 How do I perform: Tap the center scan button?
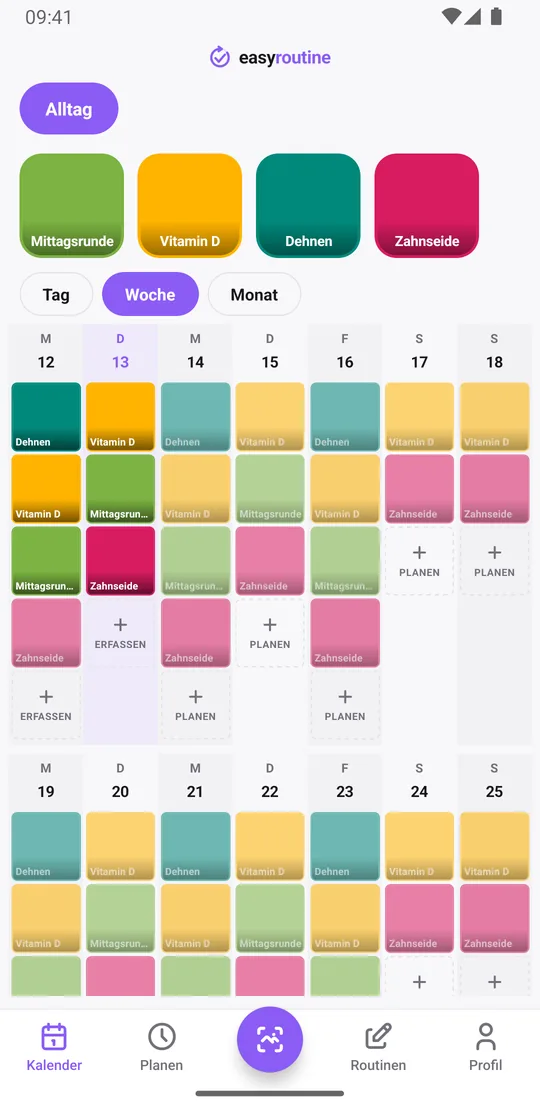point(270,1039)
